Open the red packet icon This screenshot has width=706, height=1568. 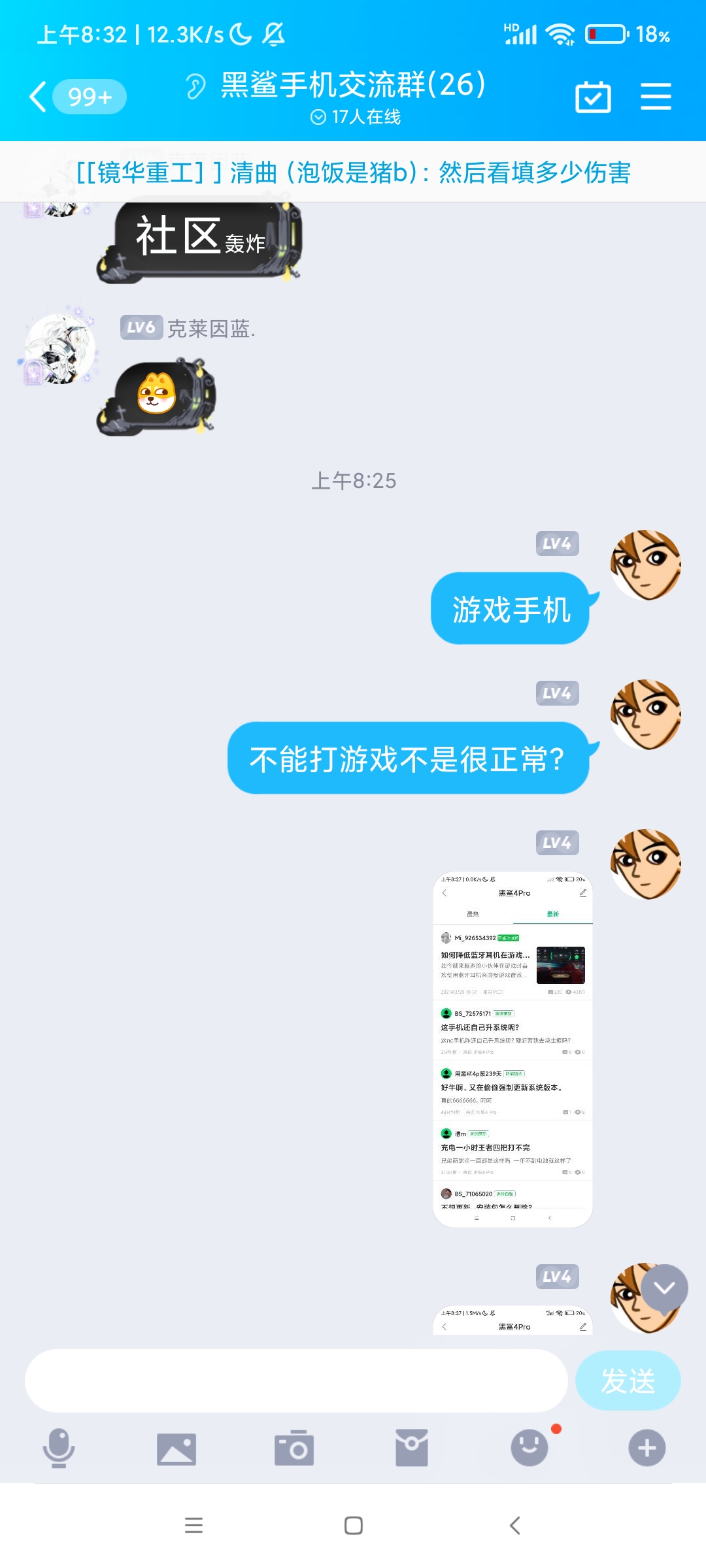(x=412, y=1448)
